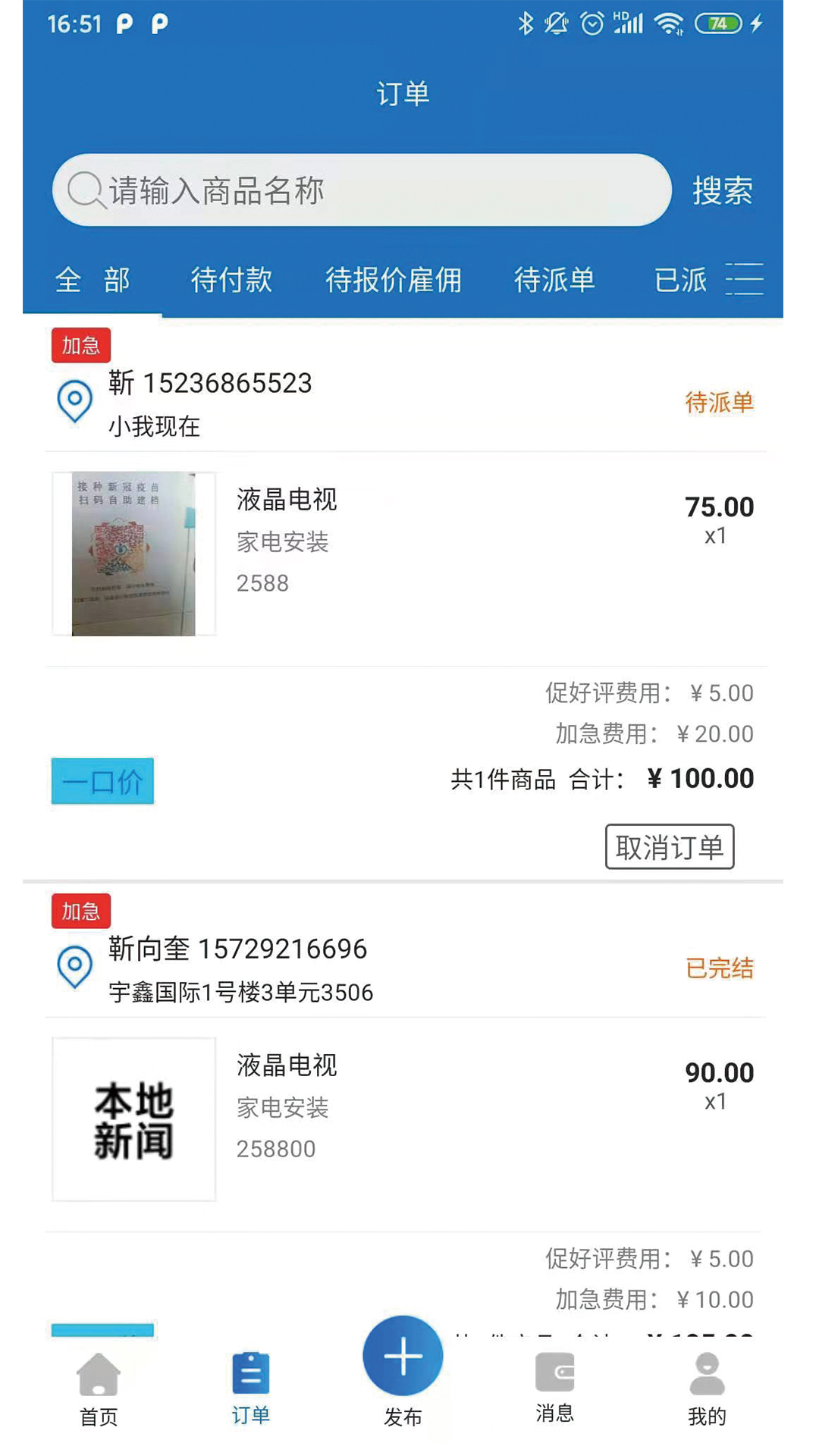Screen dimensions: 819x1456
Task: Click the 取消订单 cancel order button
Action: point(669,846)
